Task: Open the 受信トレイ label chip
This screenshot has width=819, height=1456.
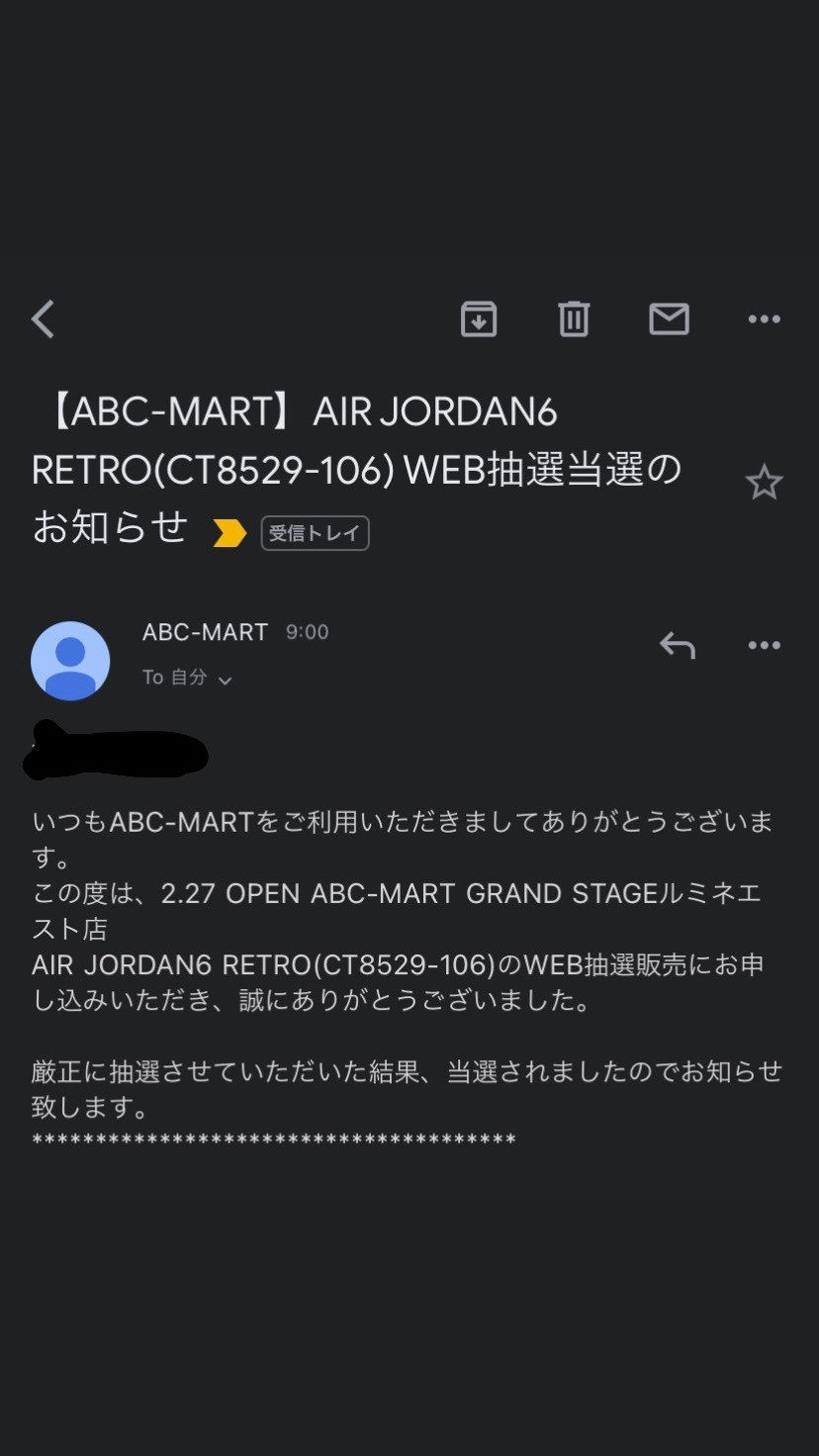Action: tap(315, 532)
